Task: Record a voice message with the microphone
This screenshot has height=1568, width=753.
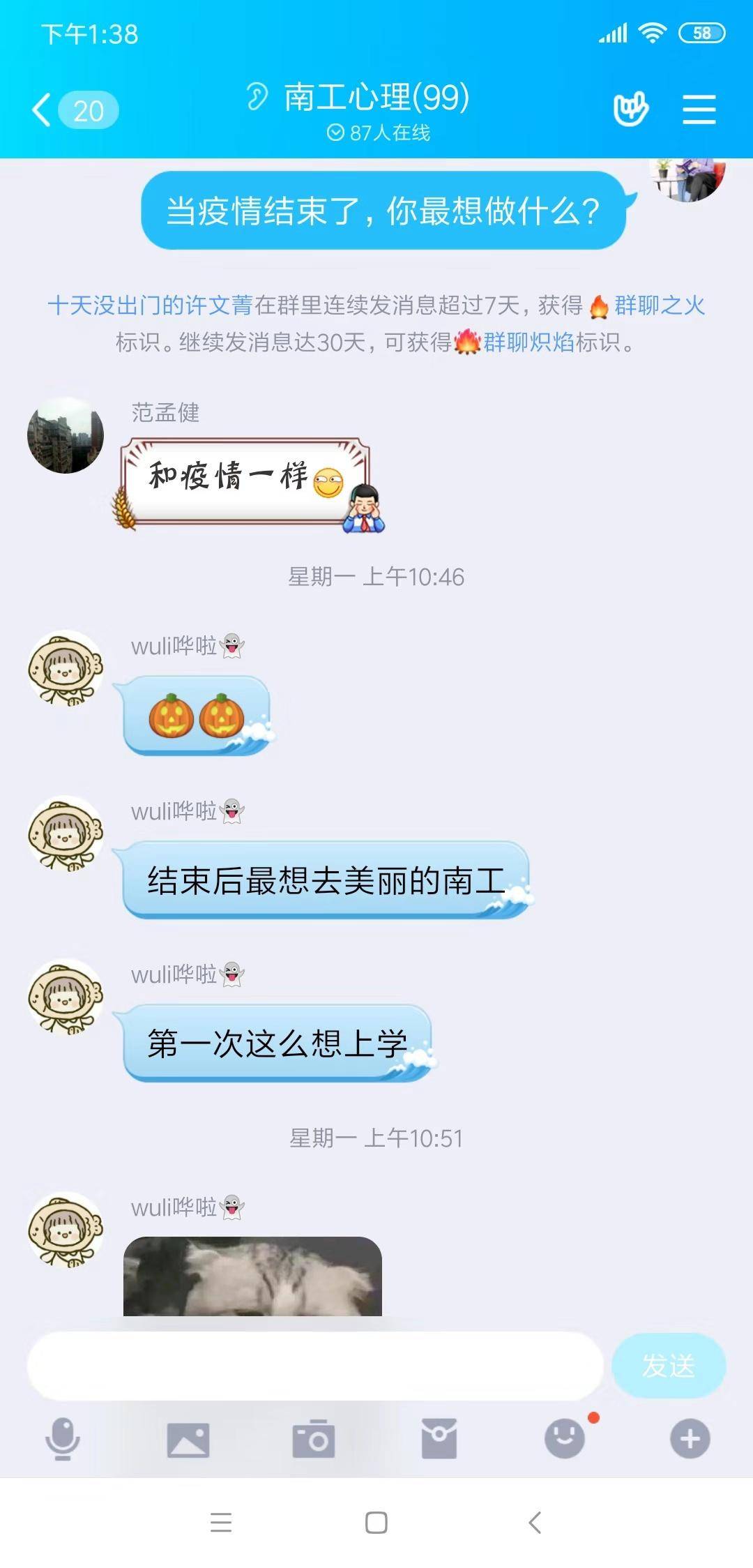Action: (63, 1438)
